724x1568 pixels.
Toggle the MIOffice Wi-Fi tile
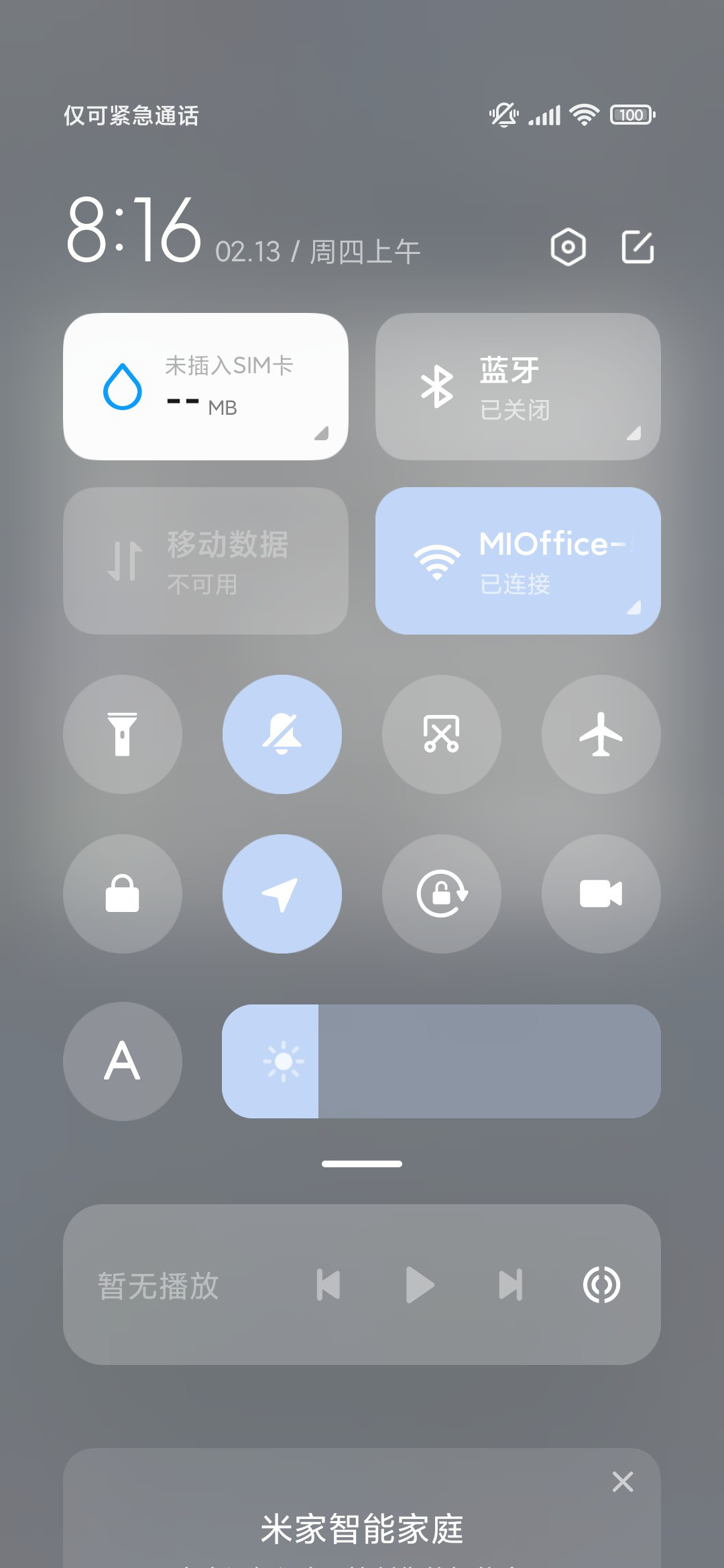pyautogui.click(x=518, y=561)
